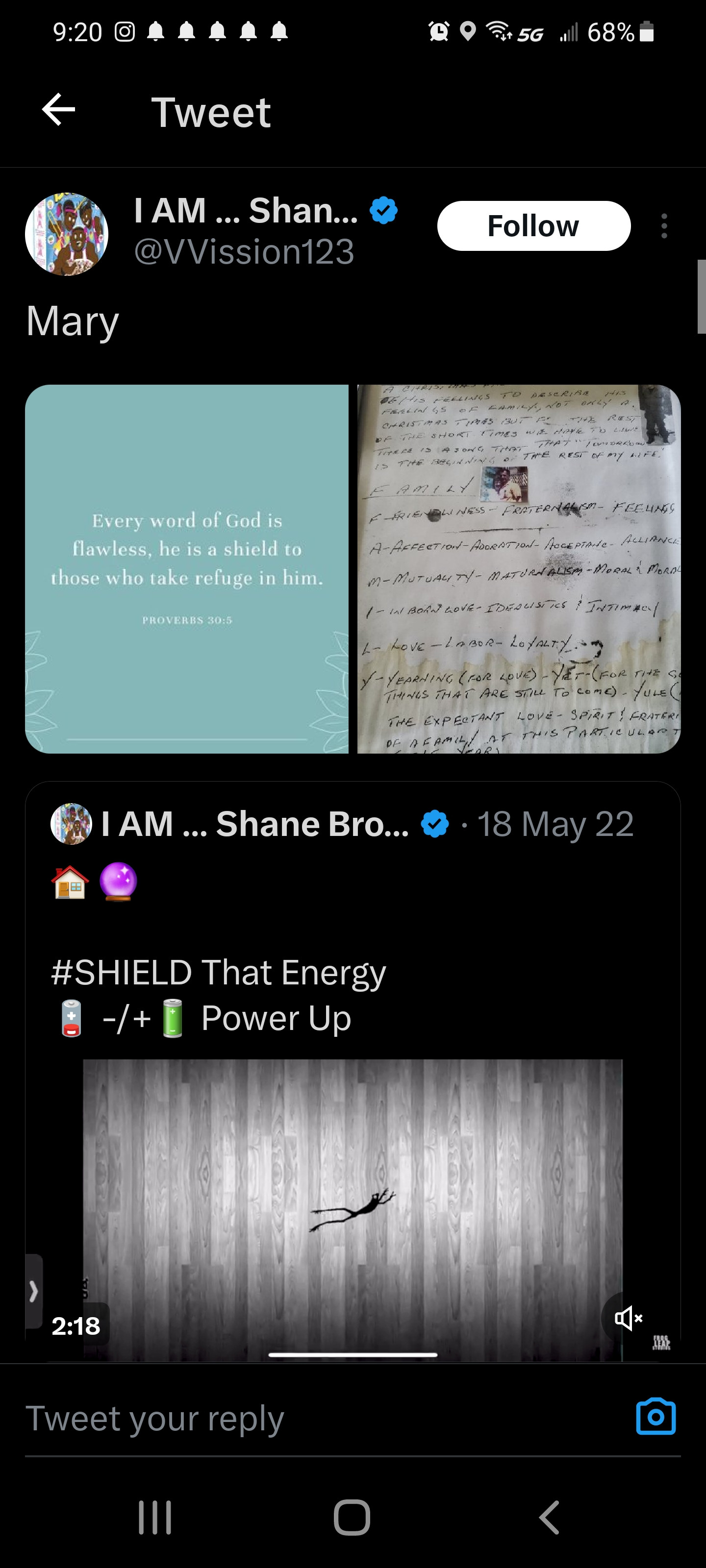706x1568 pixels.
Task: View the handwritten FAMILY note image
Action: coord(518,568)
